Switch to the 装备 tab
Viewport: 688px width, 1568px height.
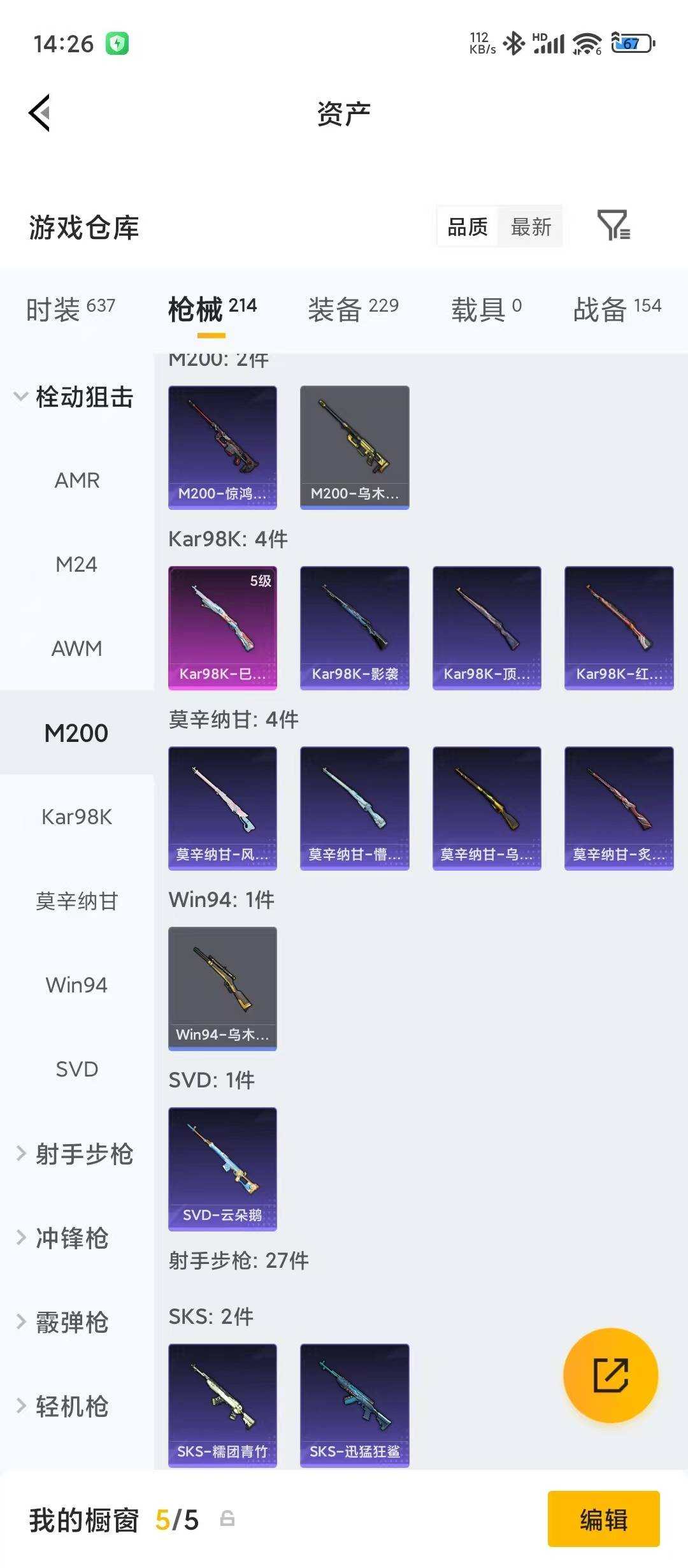353,309
